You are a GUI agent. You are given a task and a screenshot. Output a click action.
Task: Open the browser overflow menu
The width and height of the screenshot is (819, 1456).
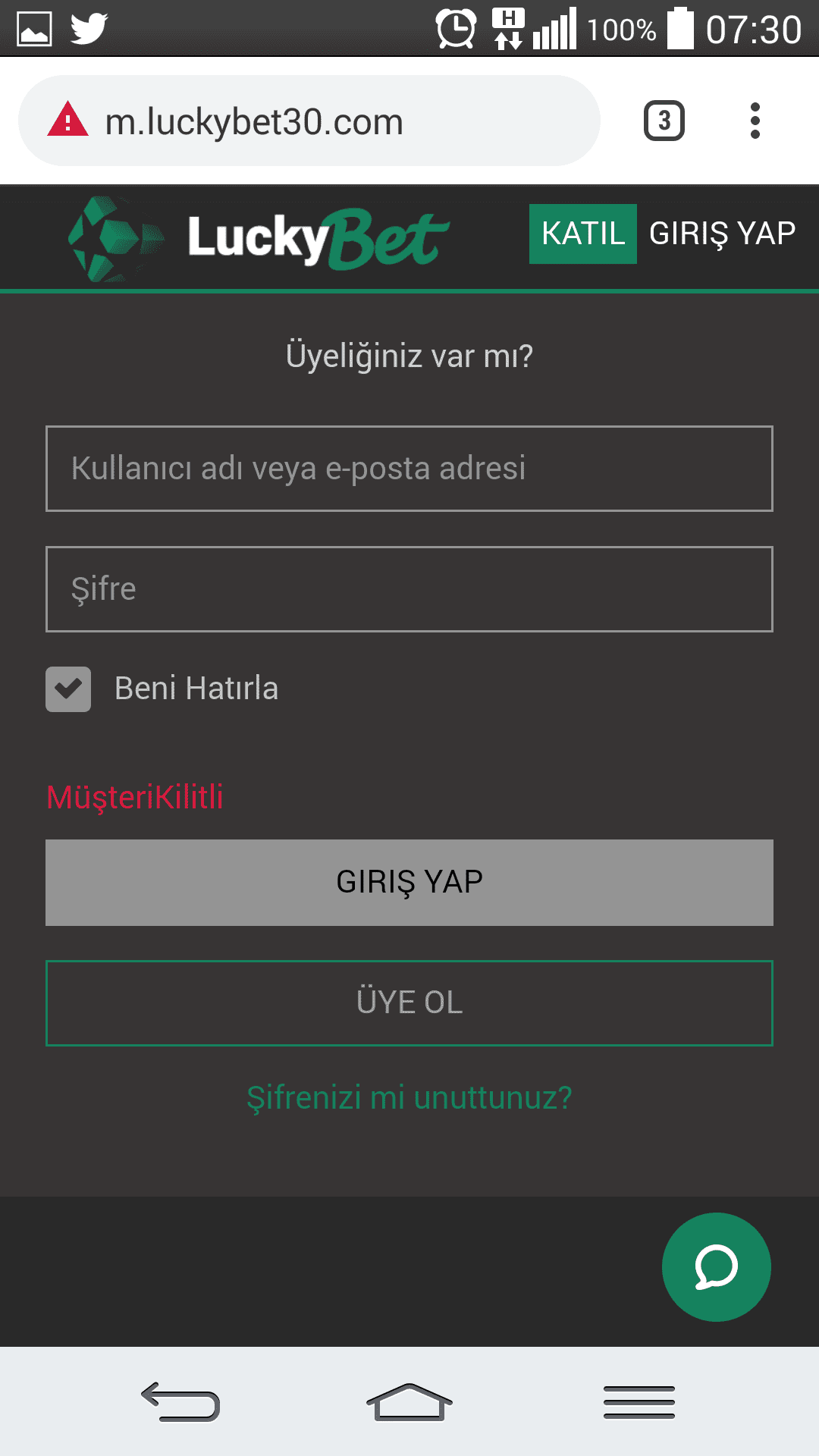pos(755,121)
